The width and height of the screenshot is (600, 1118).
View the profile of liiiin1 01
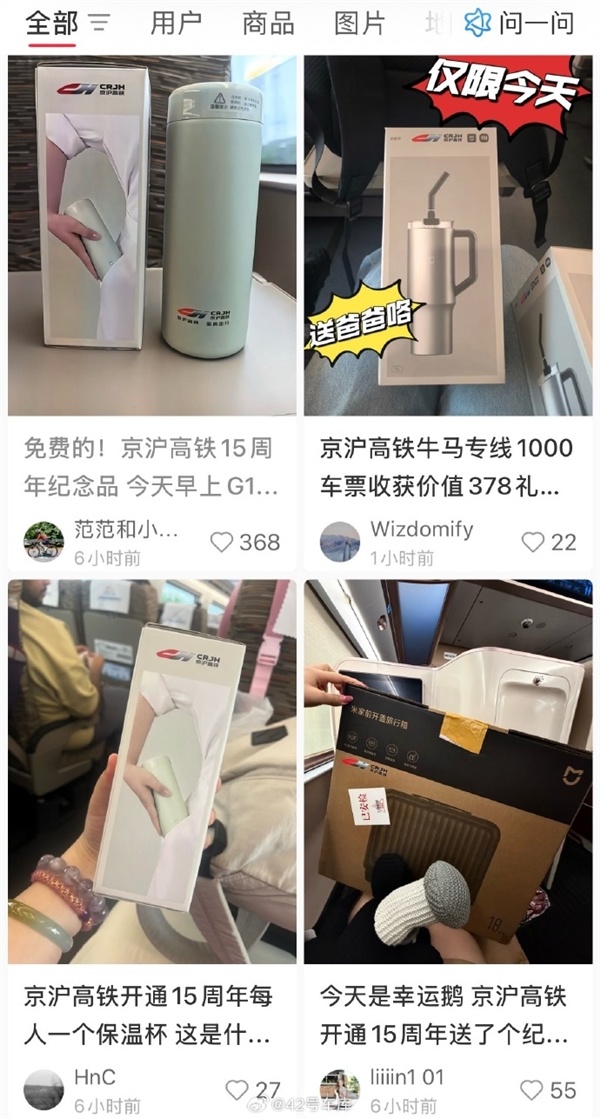tap(340, 1089)
